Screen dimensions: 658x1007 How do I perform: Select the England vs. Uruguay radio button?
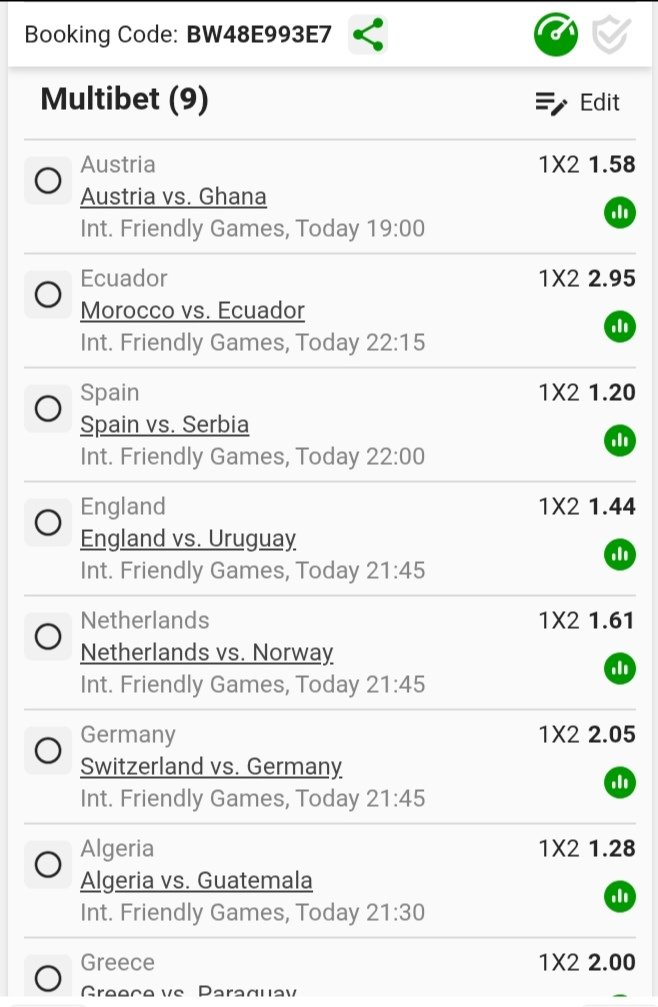48,523
